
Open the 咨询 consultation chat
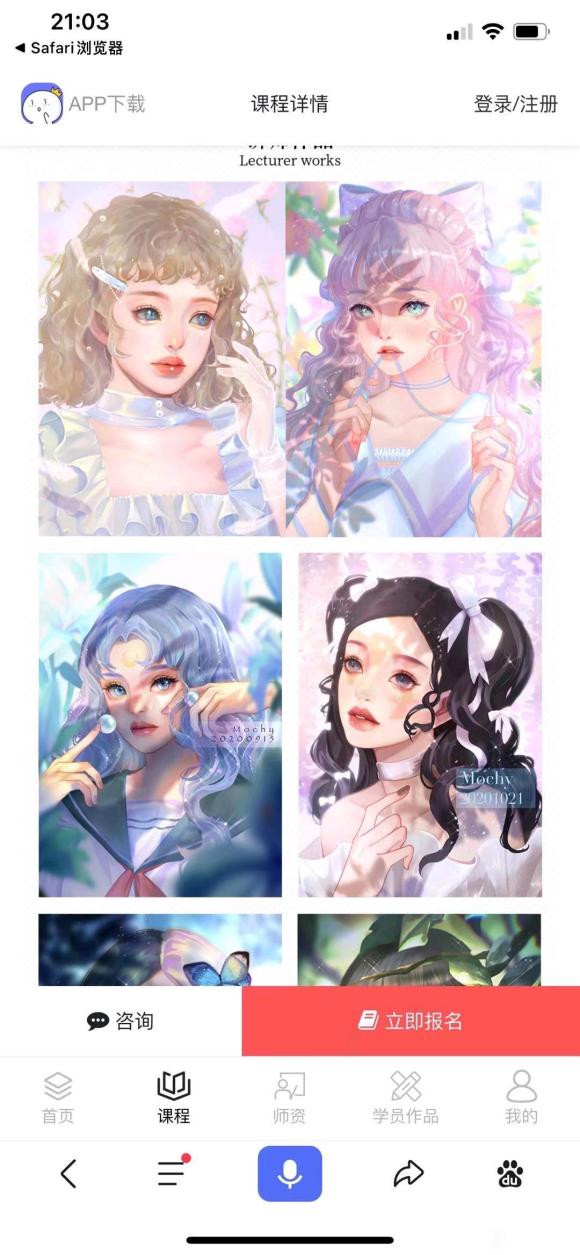click(x=121, y=1021)
